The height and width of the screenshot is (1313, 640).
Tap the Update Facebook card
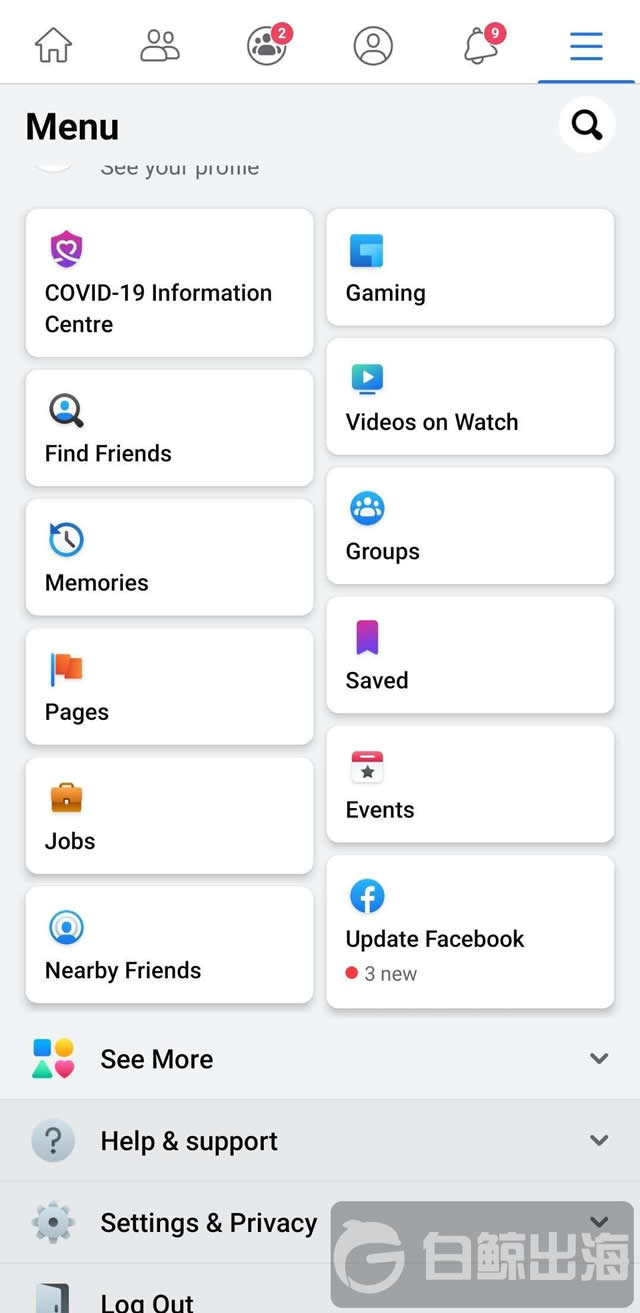[470, 930]
